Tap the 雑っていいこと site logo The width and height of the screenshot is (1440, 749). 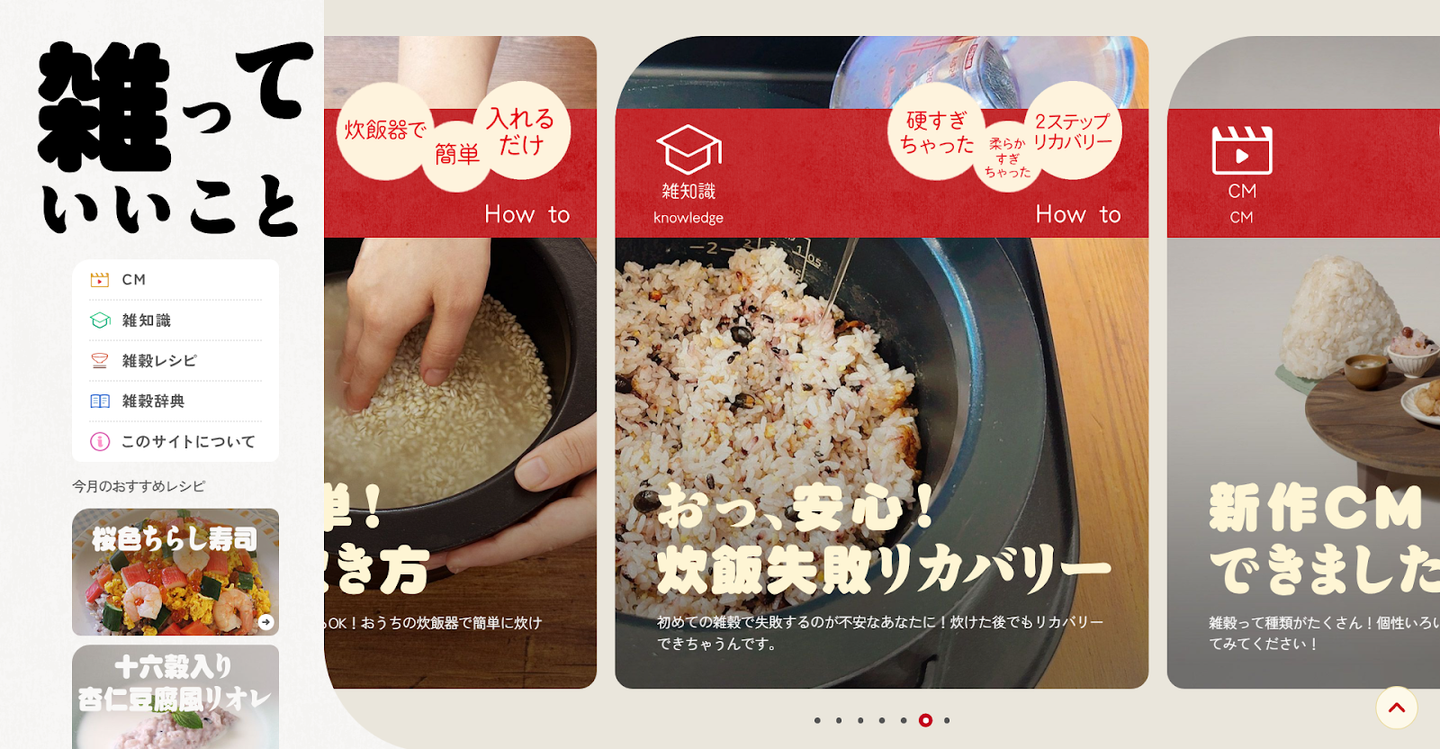coord(172,138)
